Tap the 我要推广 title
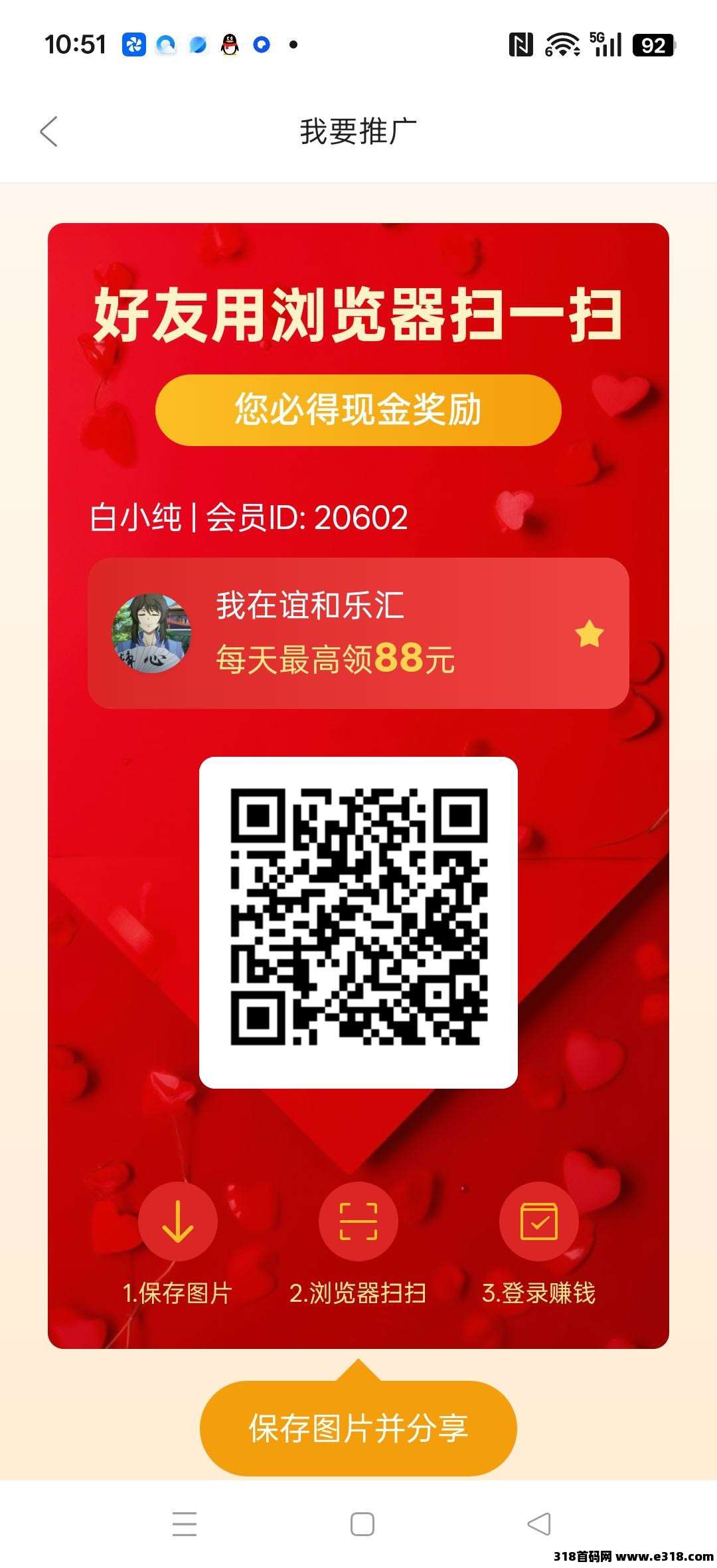Image resolution: width=717 pixels, height=1568 pixels. pyautogui.click(x=358, y=130)
